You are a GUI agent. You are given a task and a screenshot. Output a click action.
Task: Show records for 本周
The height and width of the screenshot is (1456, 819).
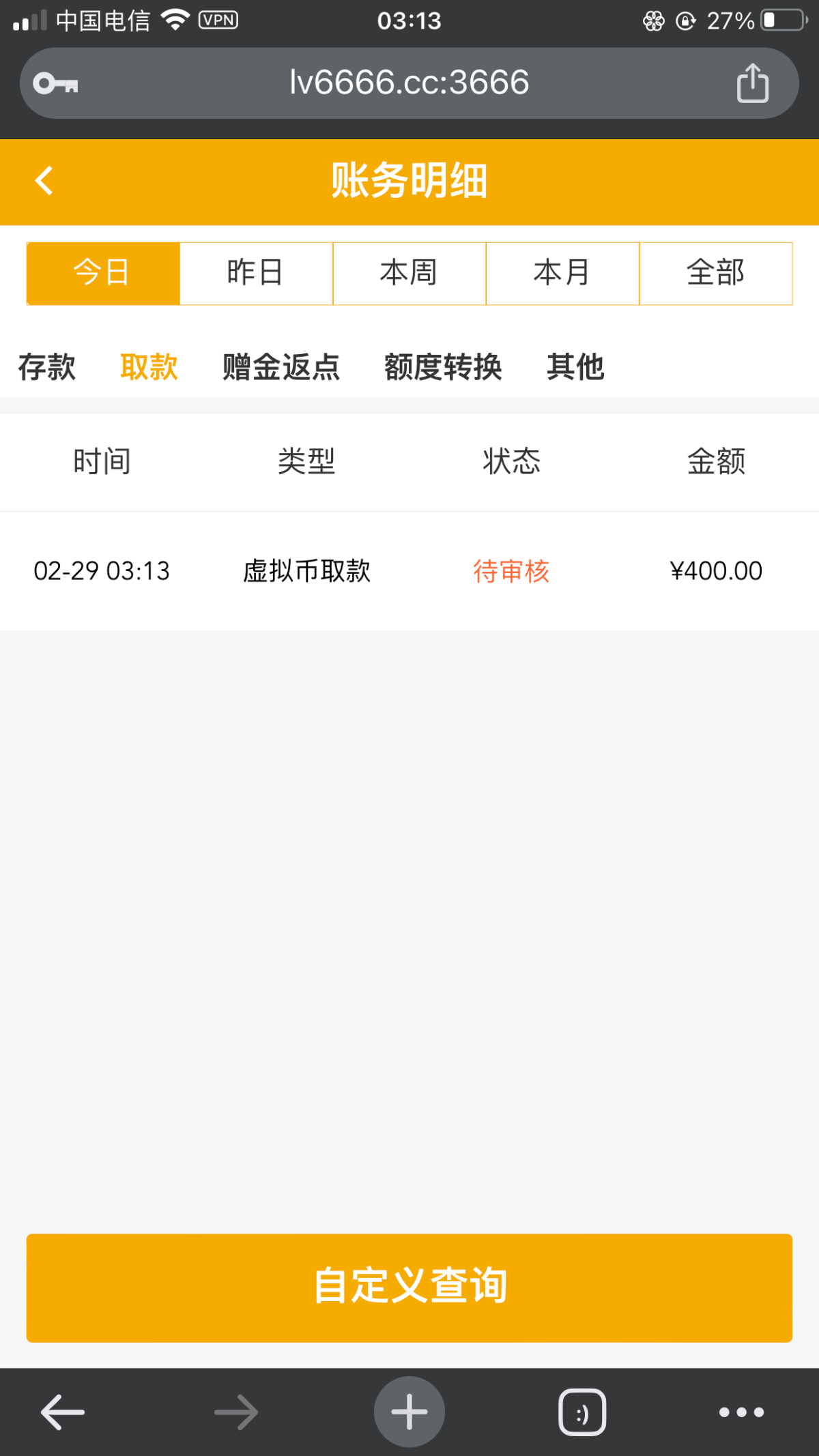(x=409, y=273)
